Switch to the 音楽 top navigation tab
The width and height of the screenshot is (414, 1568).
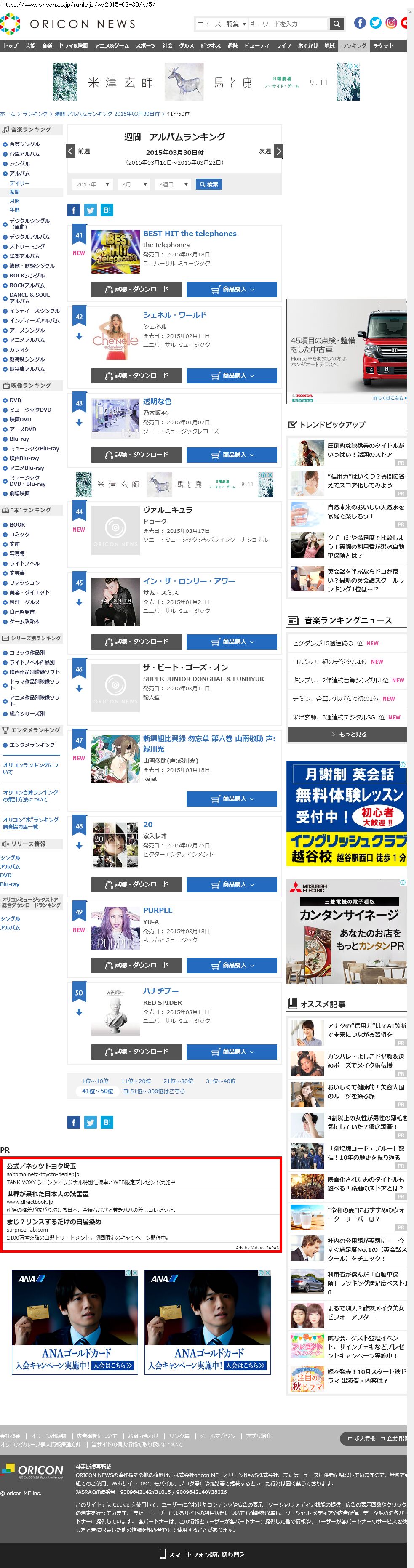[47, 45]
